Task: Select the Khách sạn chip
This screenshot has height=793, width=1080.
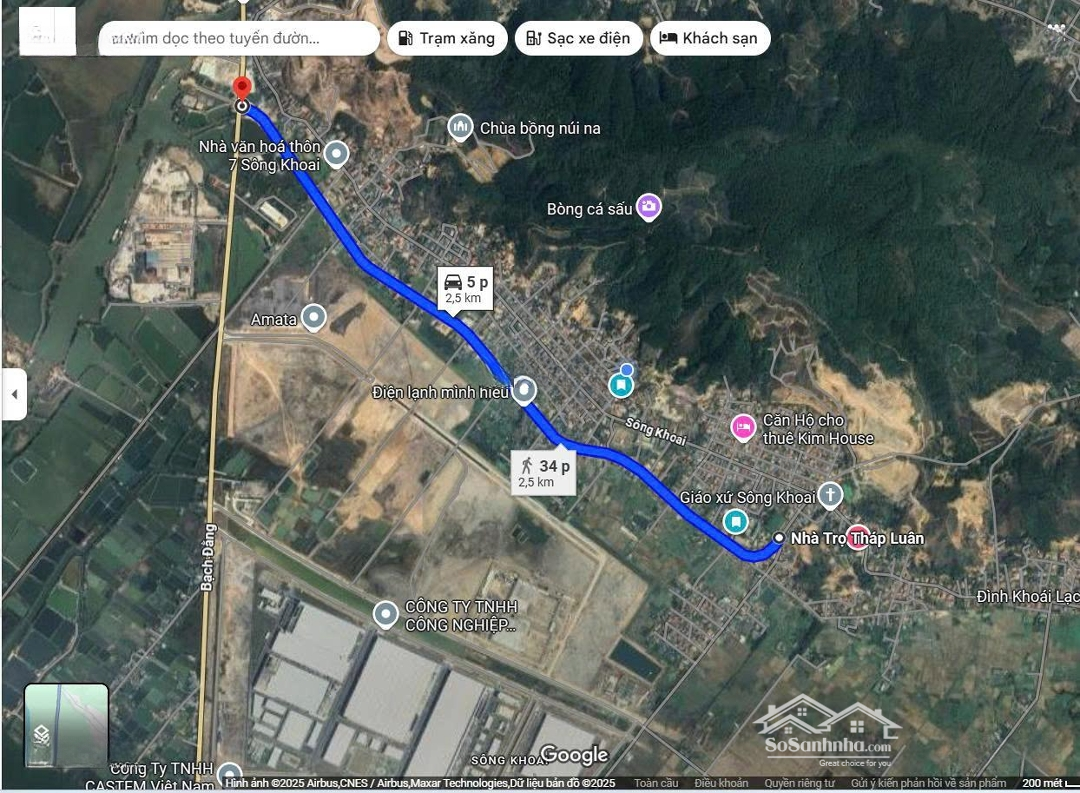Action: point(709,38)
